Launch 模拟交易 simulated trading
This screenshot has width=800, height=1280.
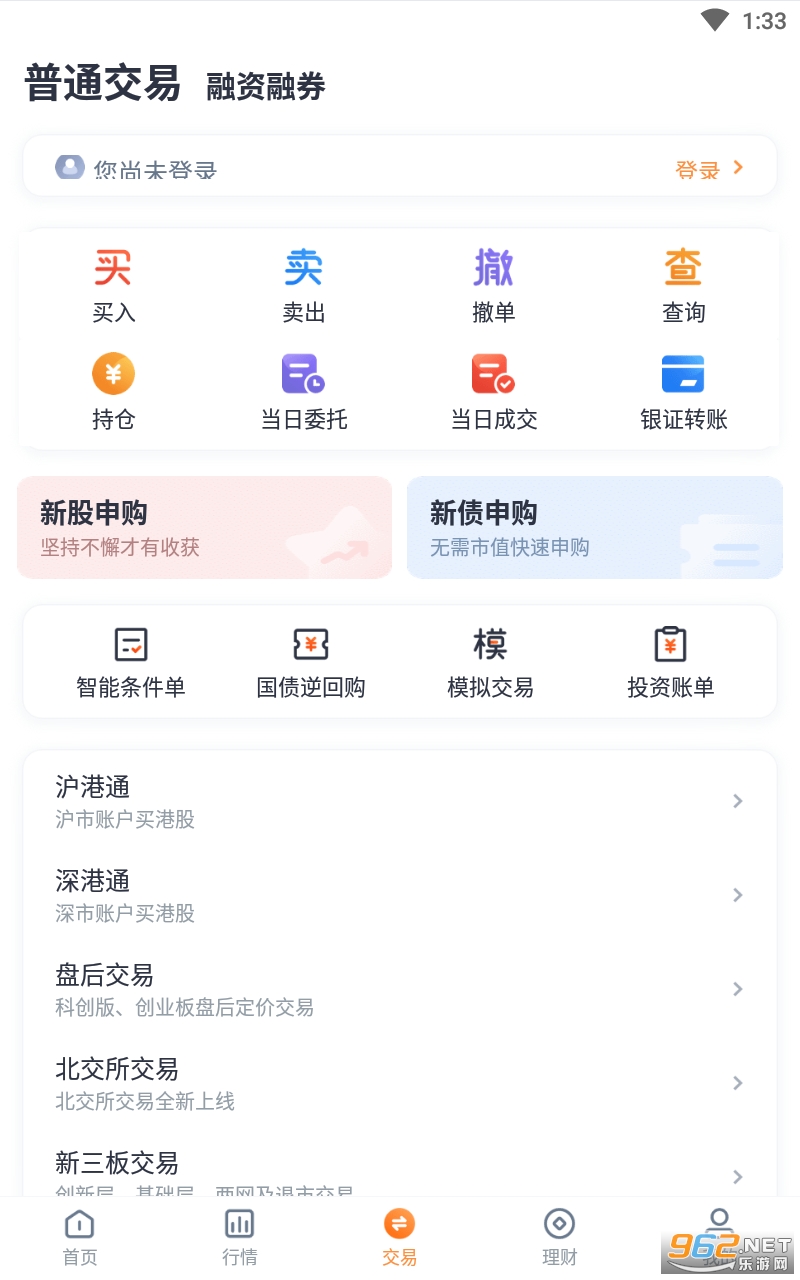tap(490, 662)
